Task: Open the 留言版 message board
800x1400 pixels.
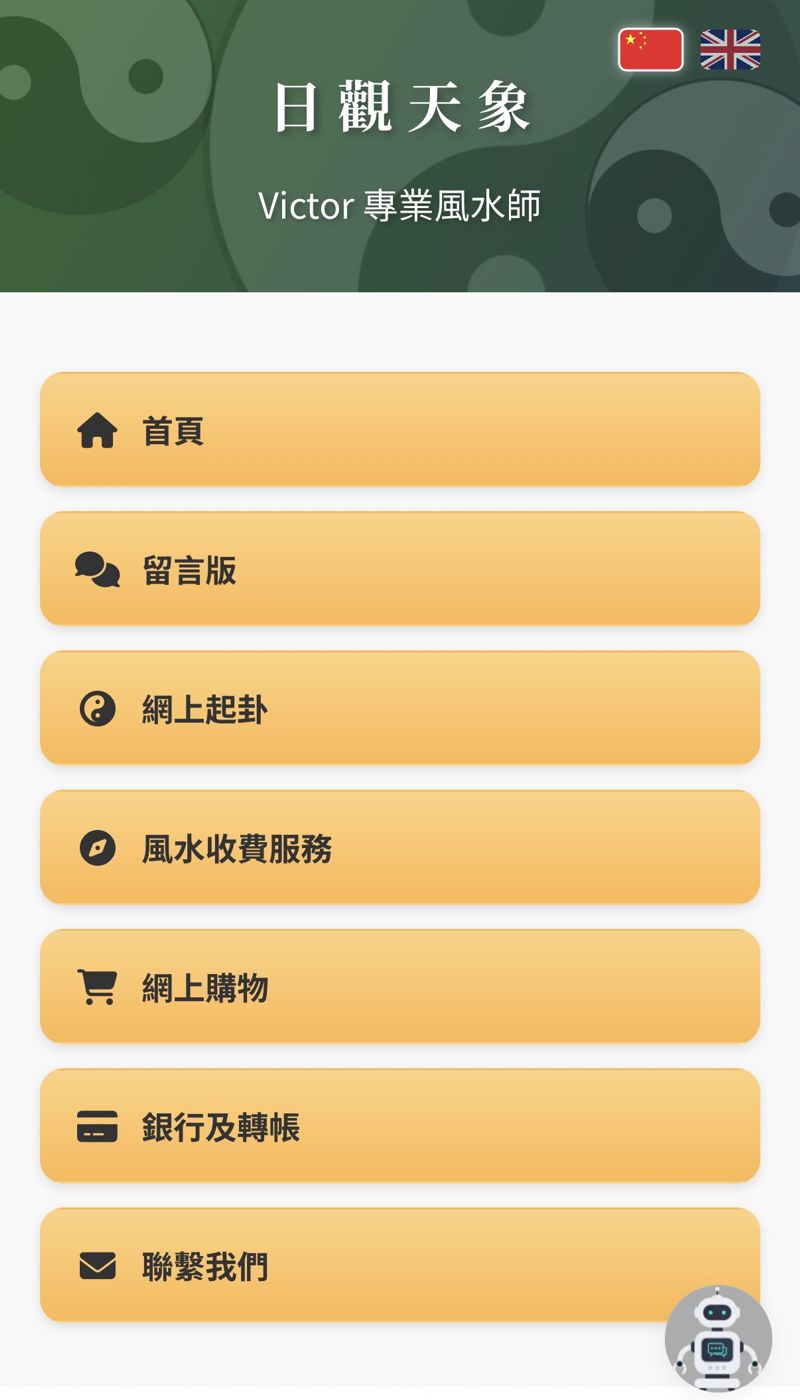Action: coord(400,569)
